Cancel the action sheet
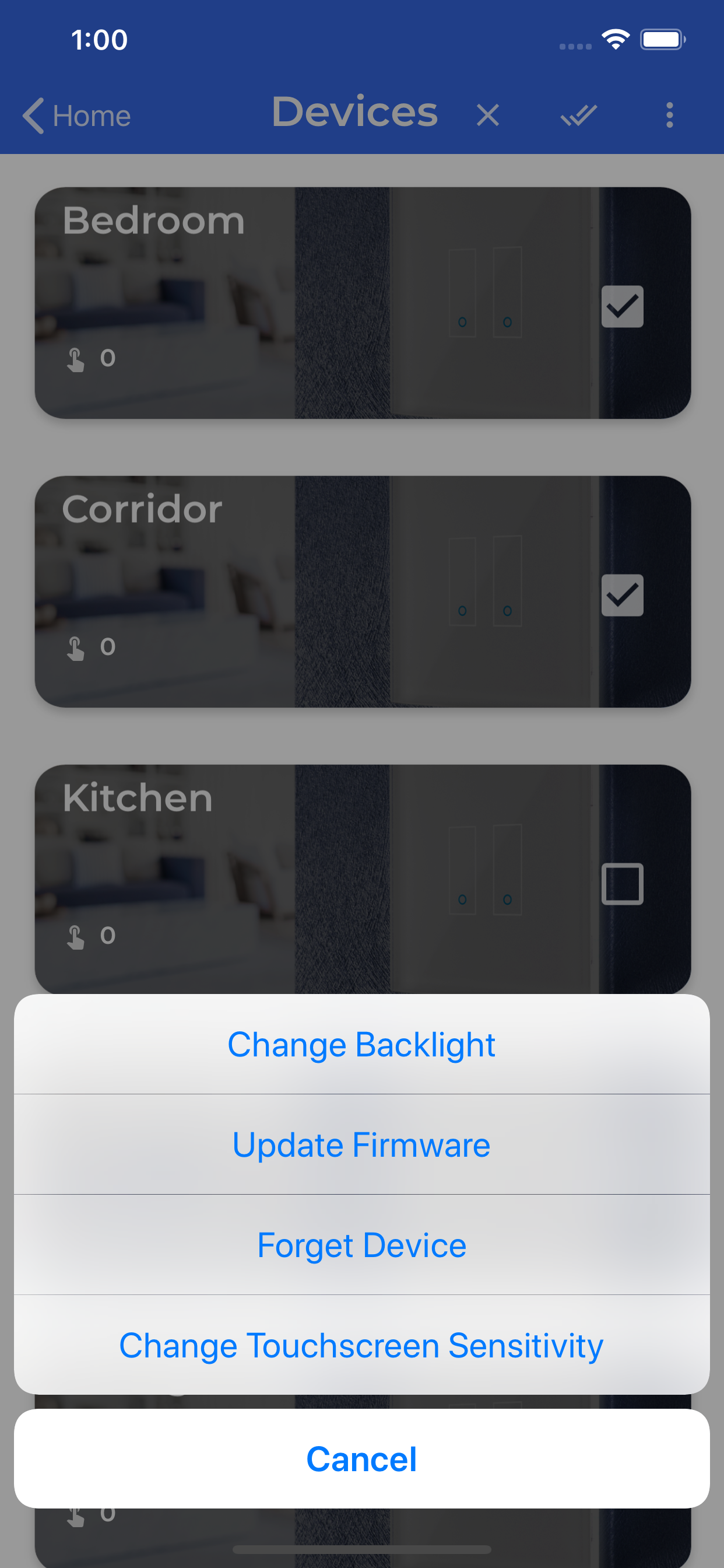724x1568 pixels. [362, 1459]
